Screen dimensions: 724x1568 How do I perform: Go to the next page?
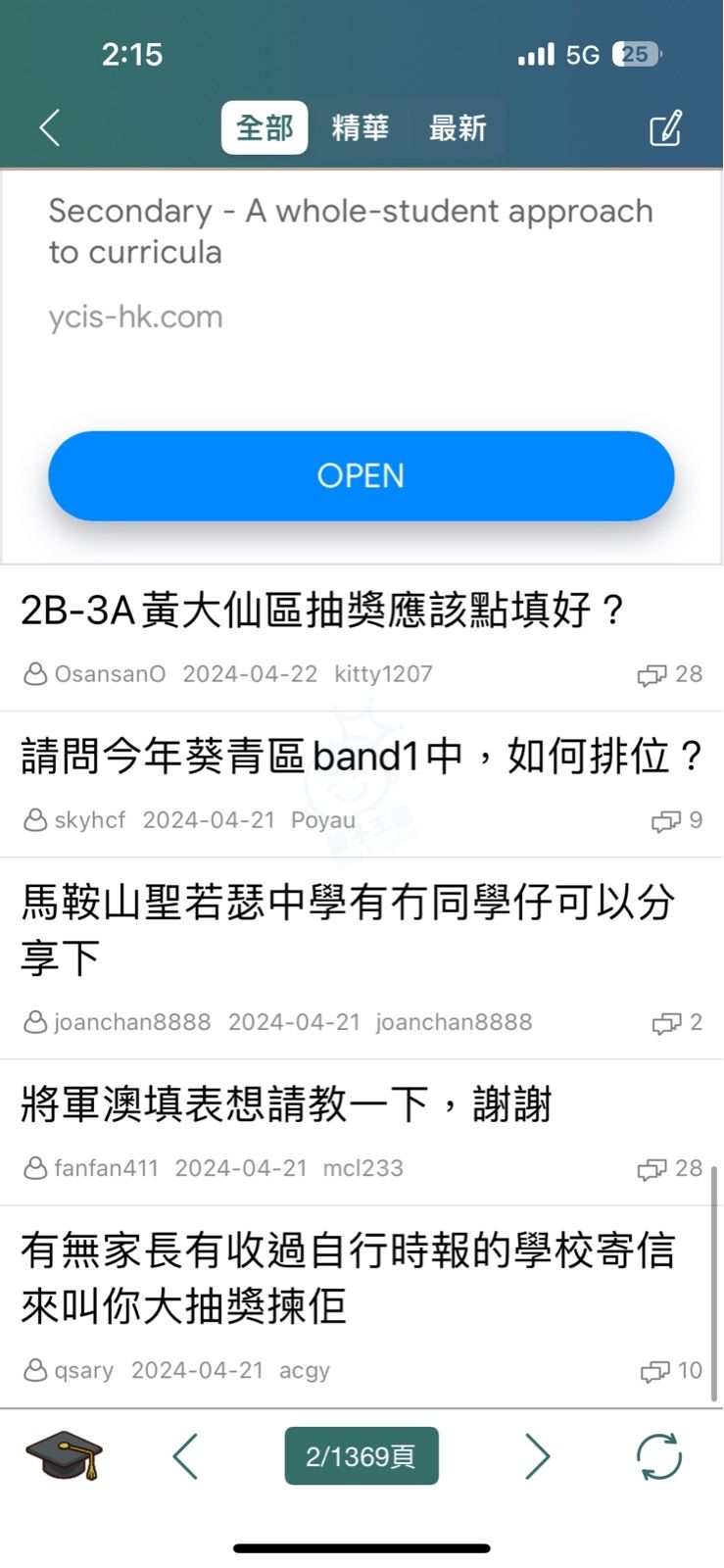(x=537, y=1456)
